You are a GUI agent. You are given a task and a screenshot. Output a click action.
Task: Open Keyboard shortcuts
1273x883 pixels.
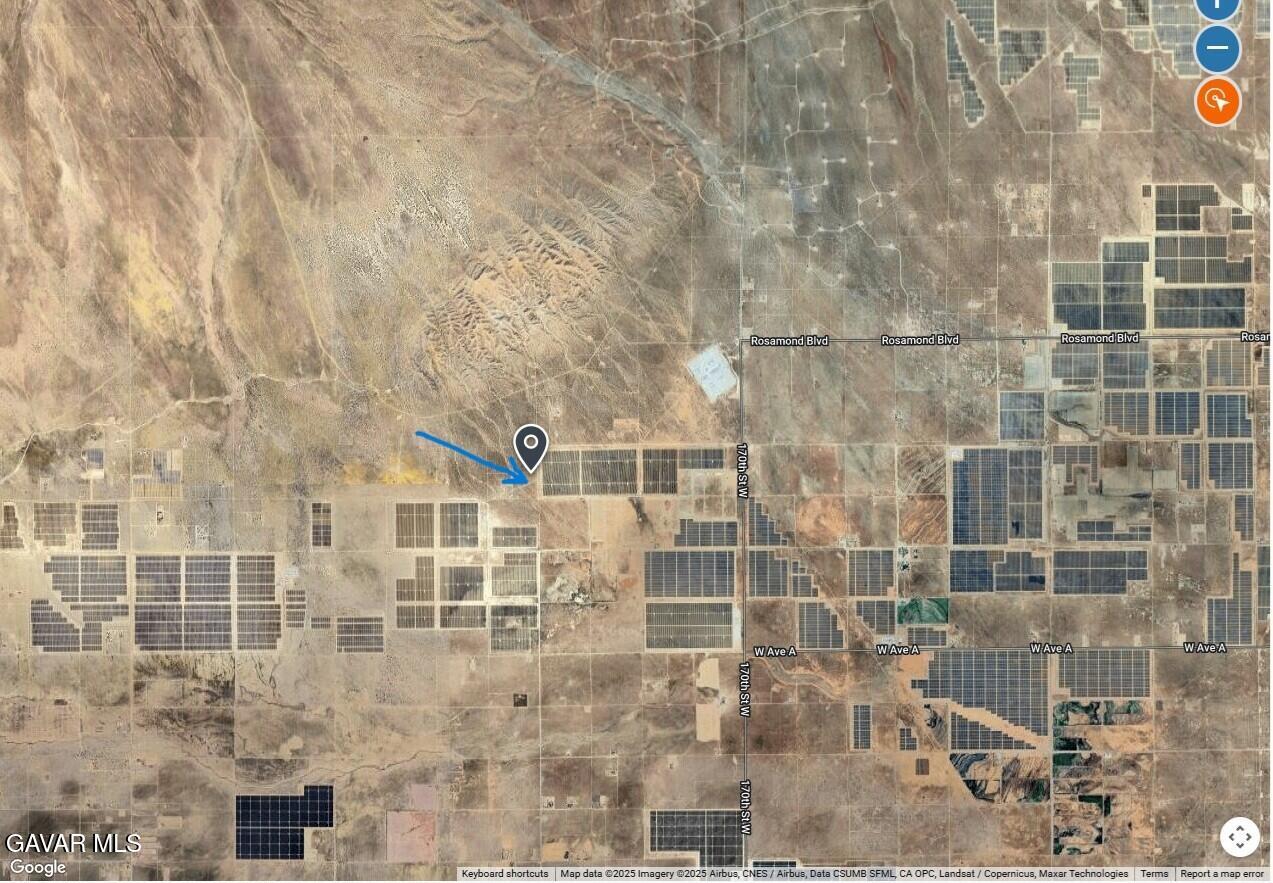coord(505,874)
